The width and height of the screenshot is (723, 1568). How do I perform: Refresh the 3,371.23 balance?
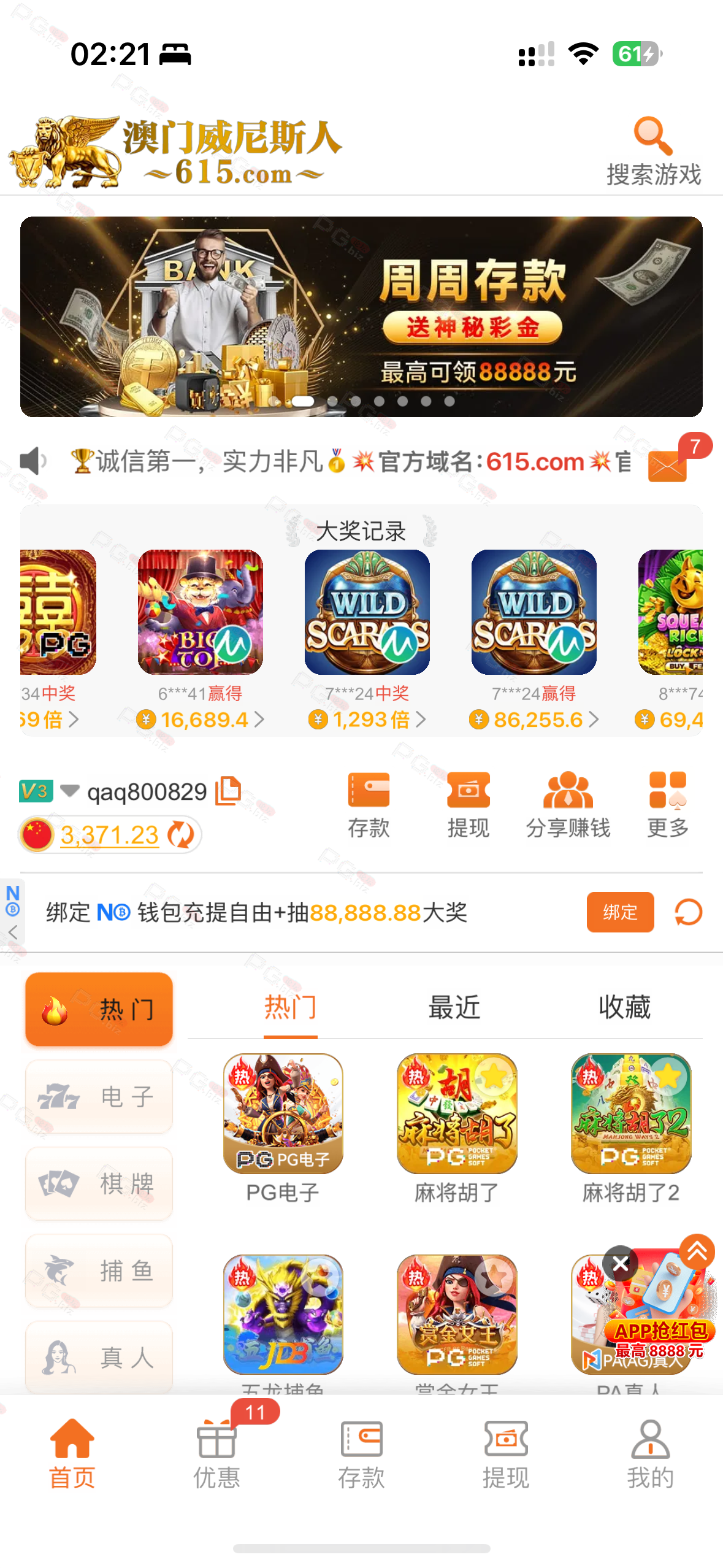[x=181, y=834]
